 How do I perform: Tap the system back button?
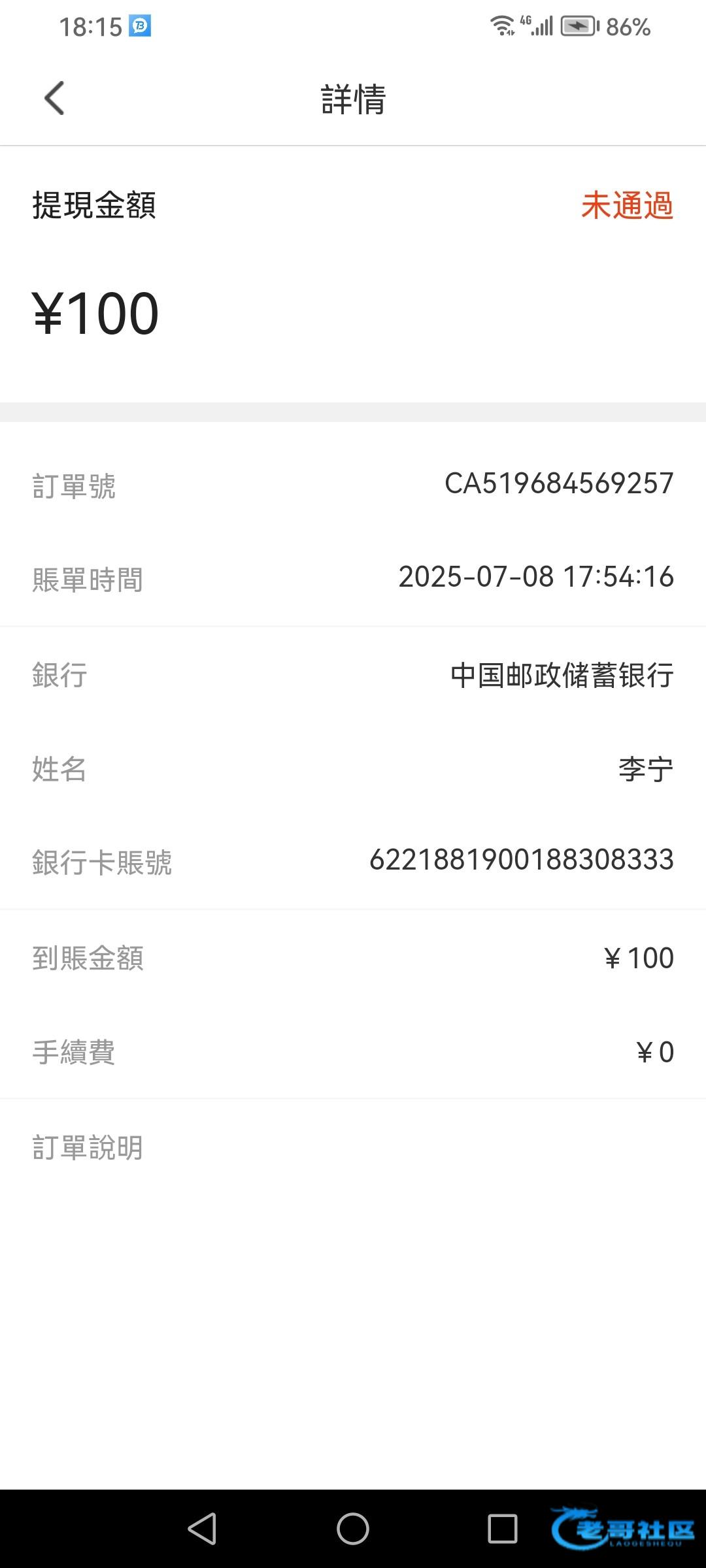(x=202, y=1529)
